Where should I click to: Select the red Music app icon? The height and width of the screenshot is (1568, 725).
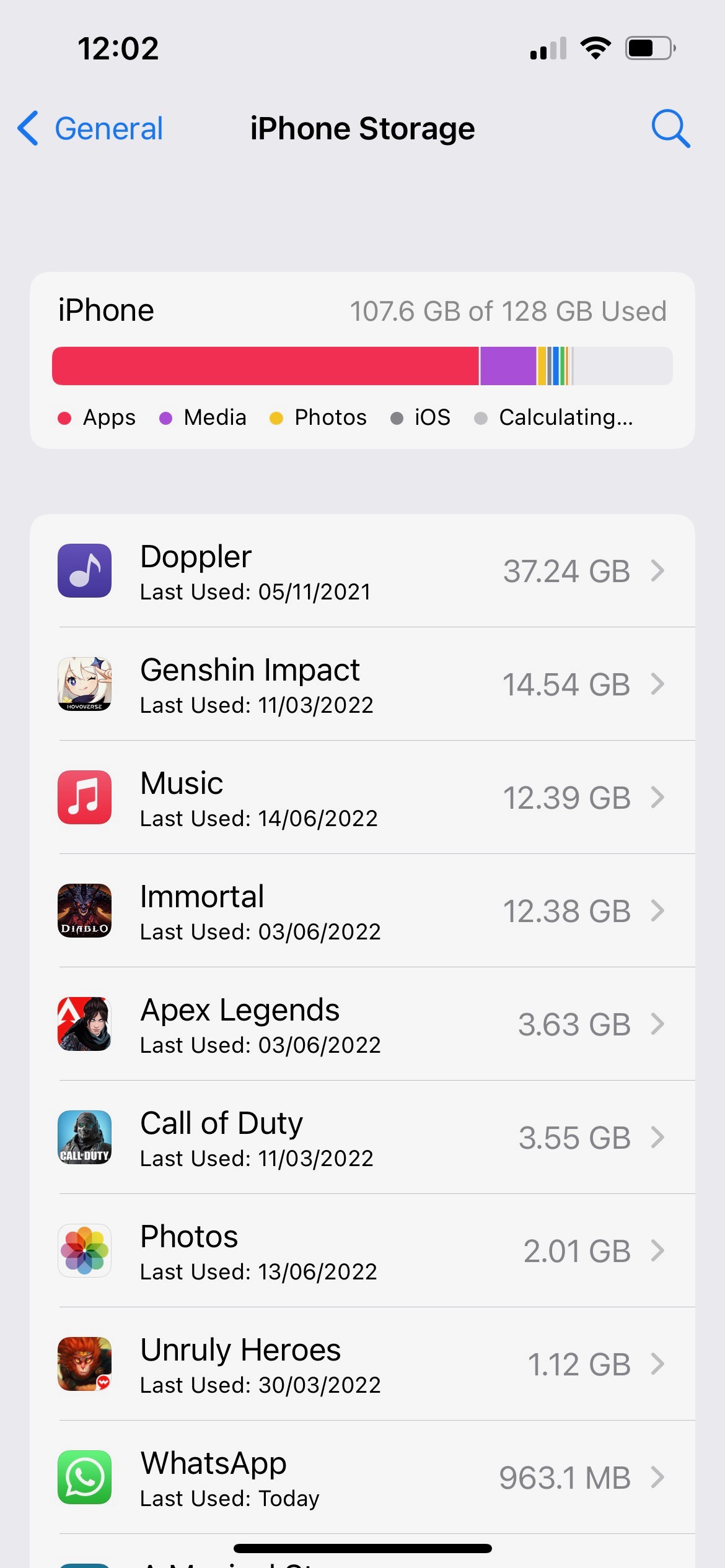click(84, 798)
